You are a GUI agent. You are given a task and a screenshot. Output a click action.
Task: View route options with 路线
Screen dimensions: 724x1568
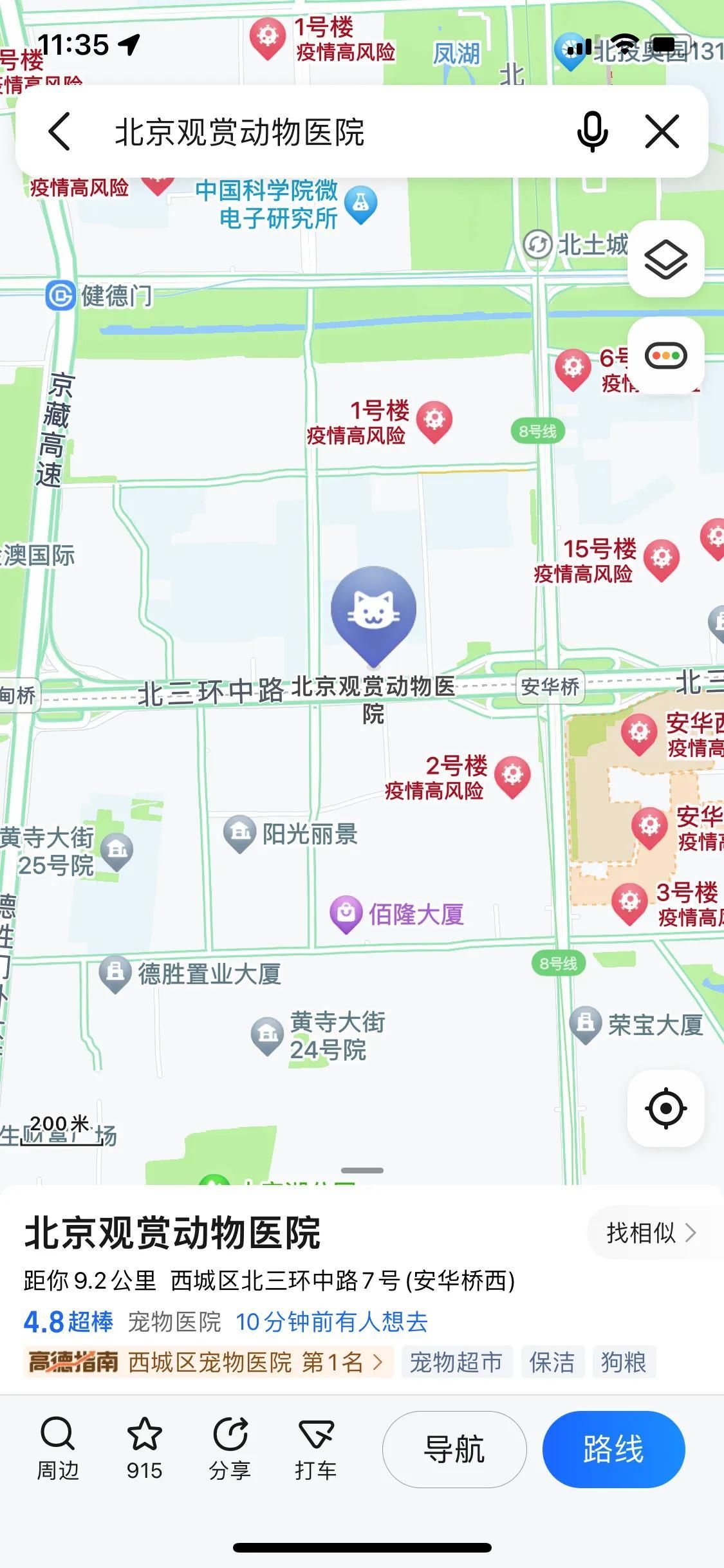click(613, 1450)
